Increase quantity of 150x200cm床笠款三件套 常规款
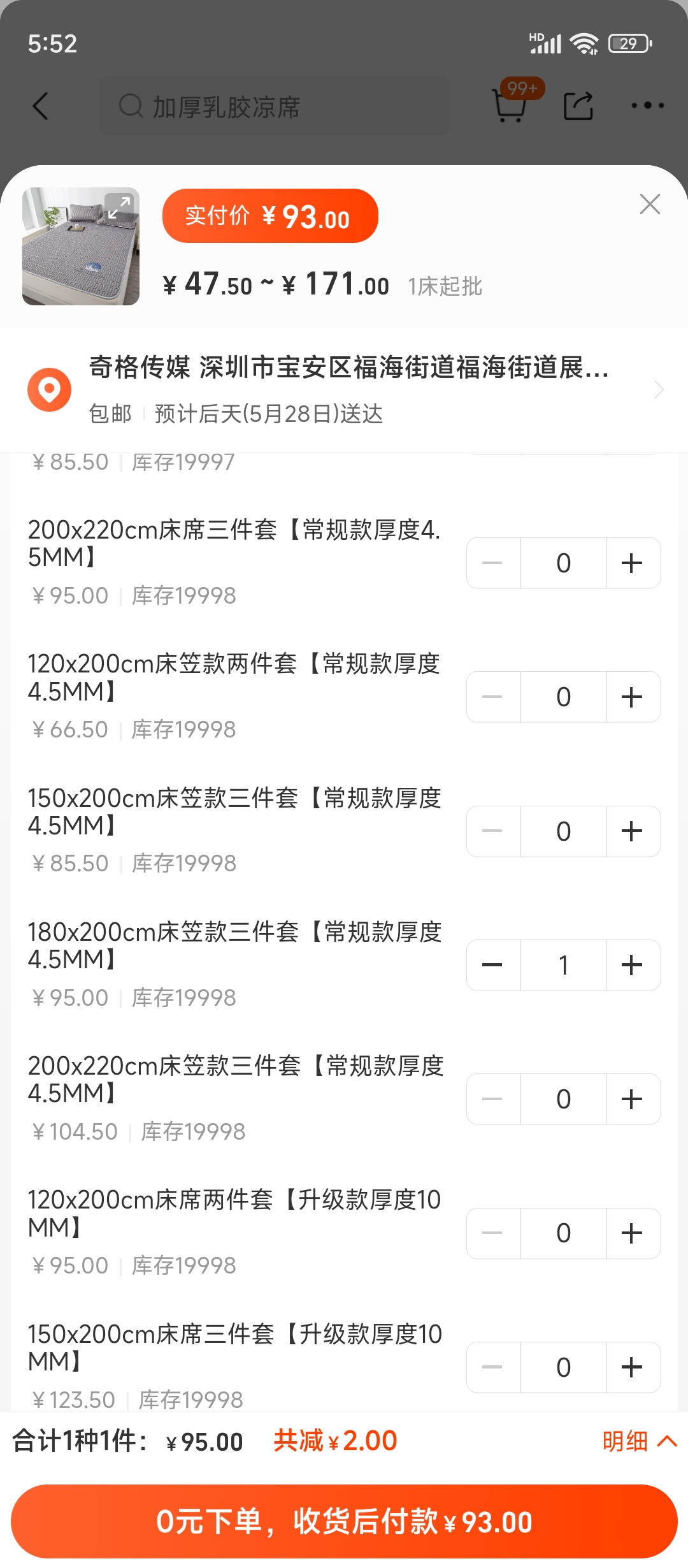Viewport: 688px width, 1568px height. click(x=632, y=831)
